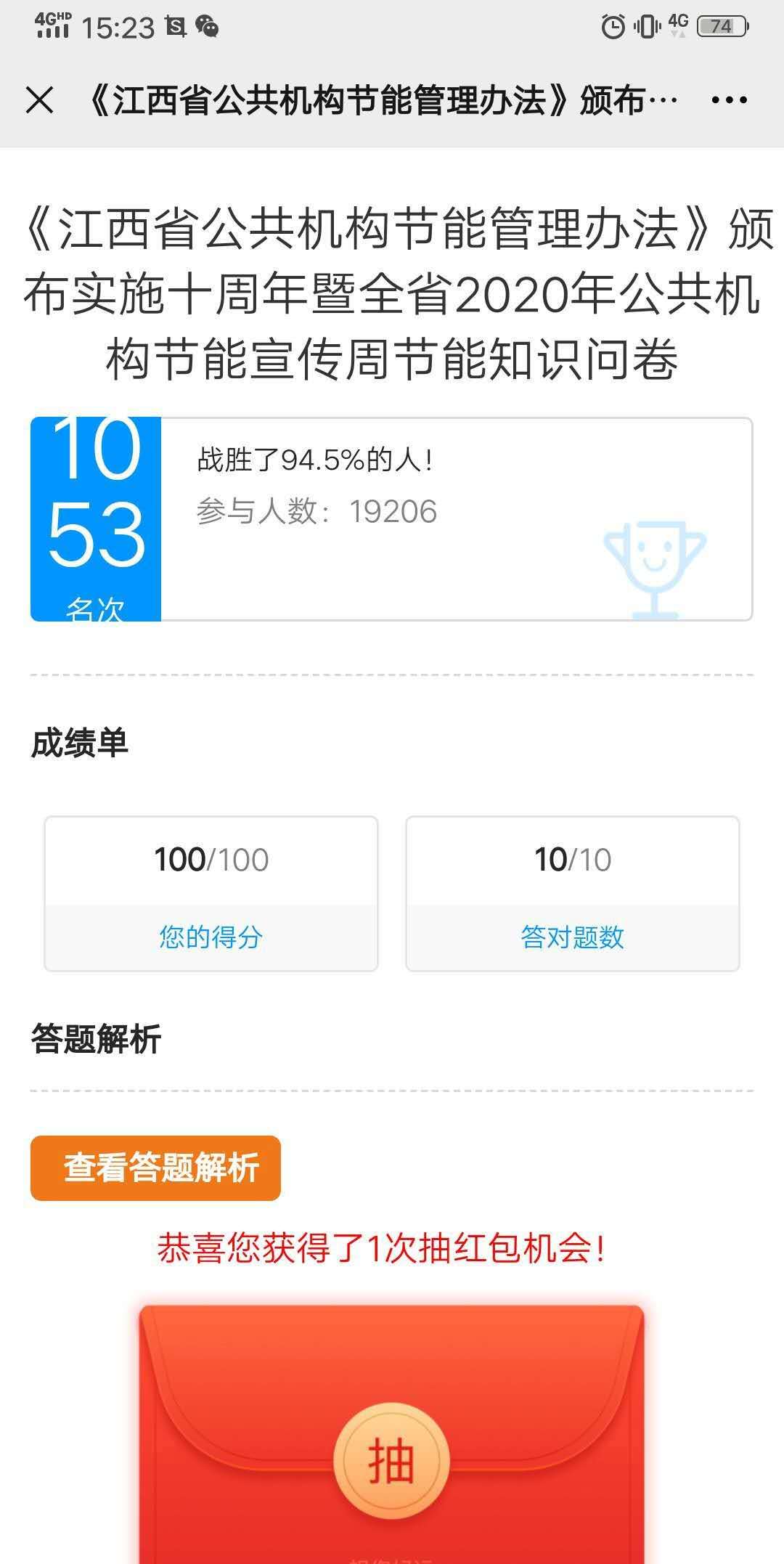Open the three-dot overflow menu
Image resolution: width=784 pixels, height=1564 pixels.
click(729, 100)
